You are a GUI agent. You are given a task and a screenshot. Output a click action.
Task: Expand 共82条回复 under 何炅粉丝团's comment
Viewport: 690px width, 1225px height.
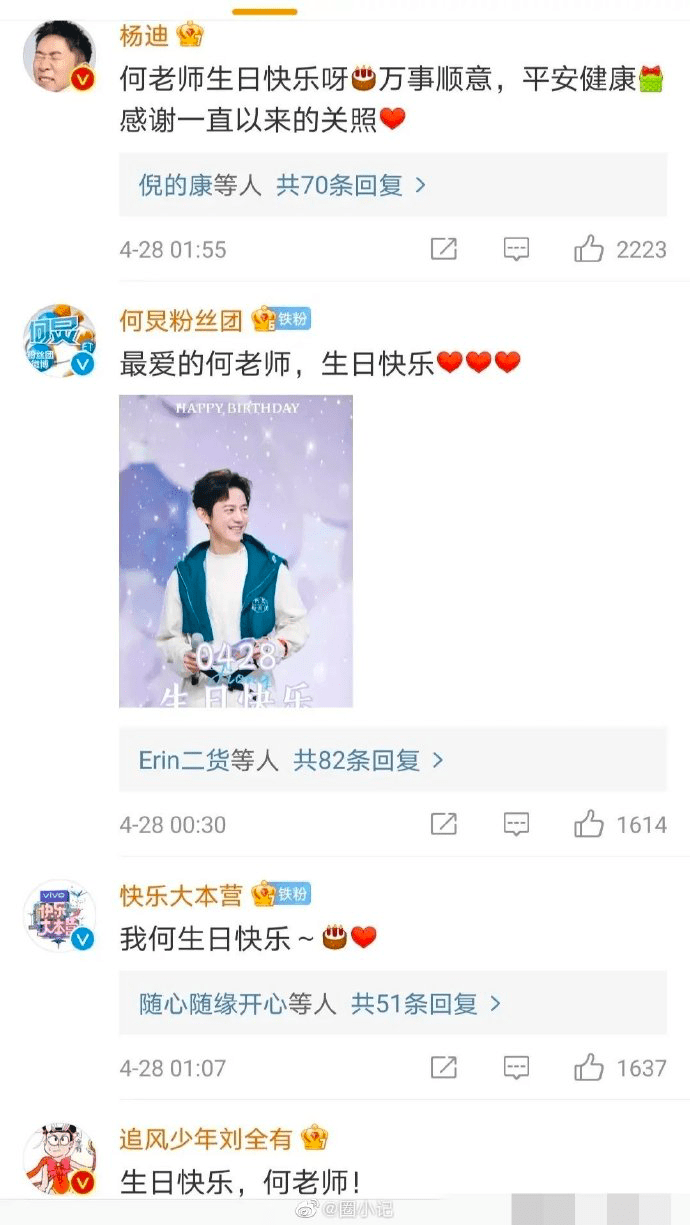click(368, 760)
